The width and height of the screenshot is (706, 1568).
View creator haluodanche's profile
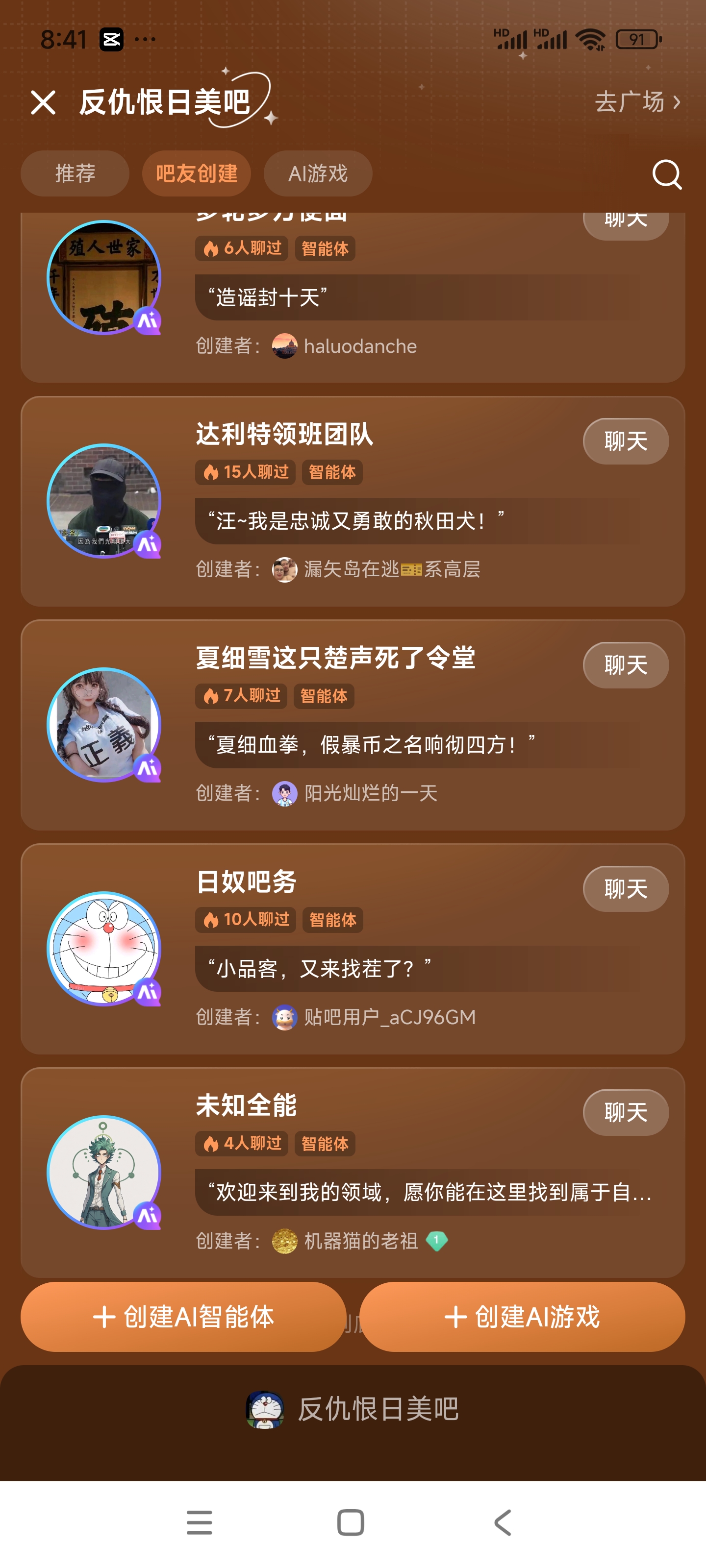[344, 346]
